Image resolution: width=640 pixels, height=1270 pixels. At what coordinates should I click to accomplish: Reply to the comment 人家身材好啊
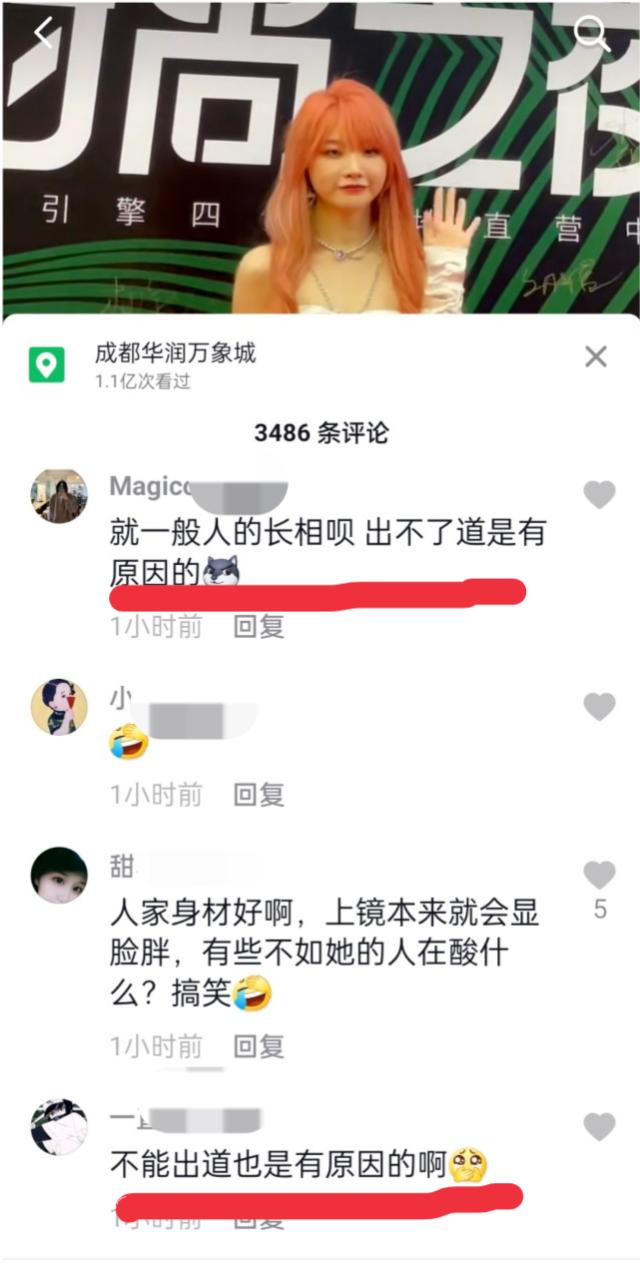point(259,1047)
